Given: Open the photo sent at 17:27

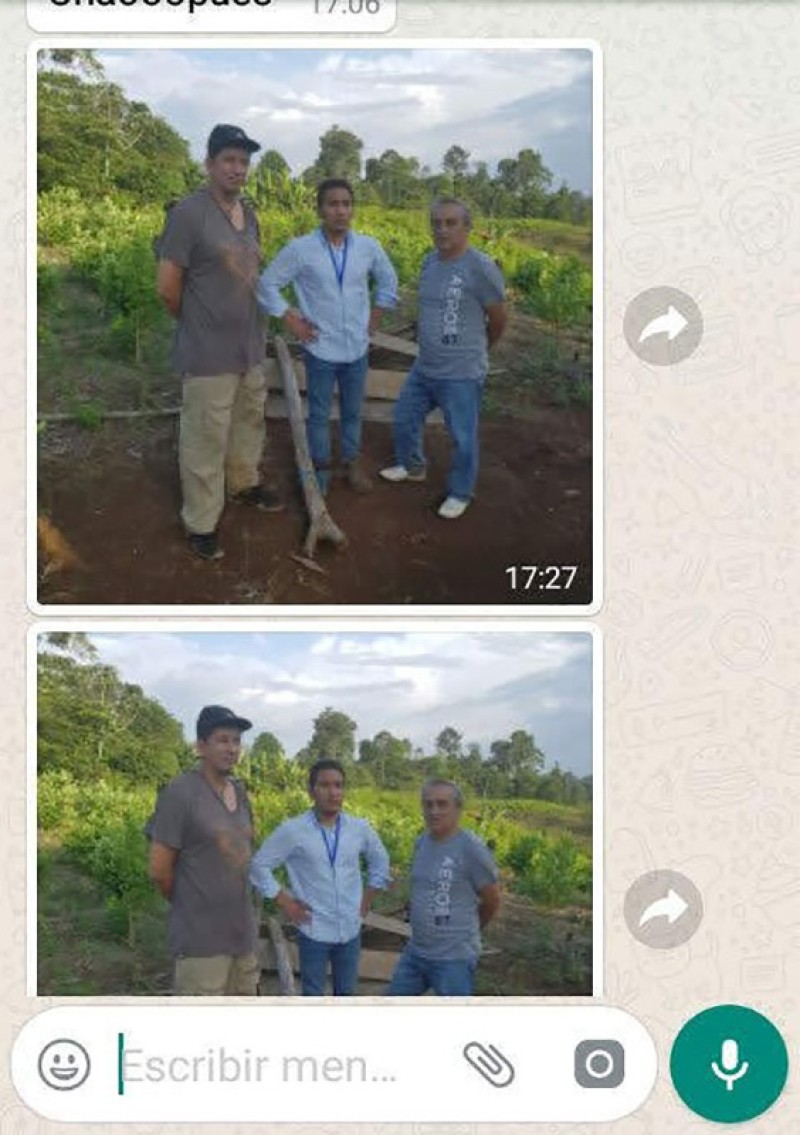Looking at the screenshot, I should point(314,326).
